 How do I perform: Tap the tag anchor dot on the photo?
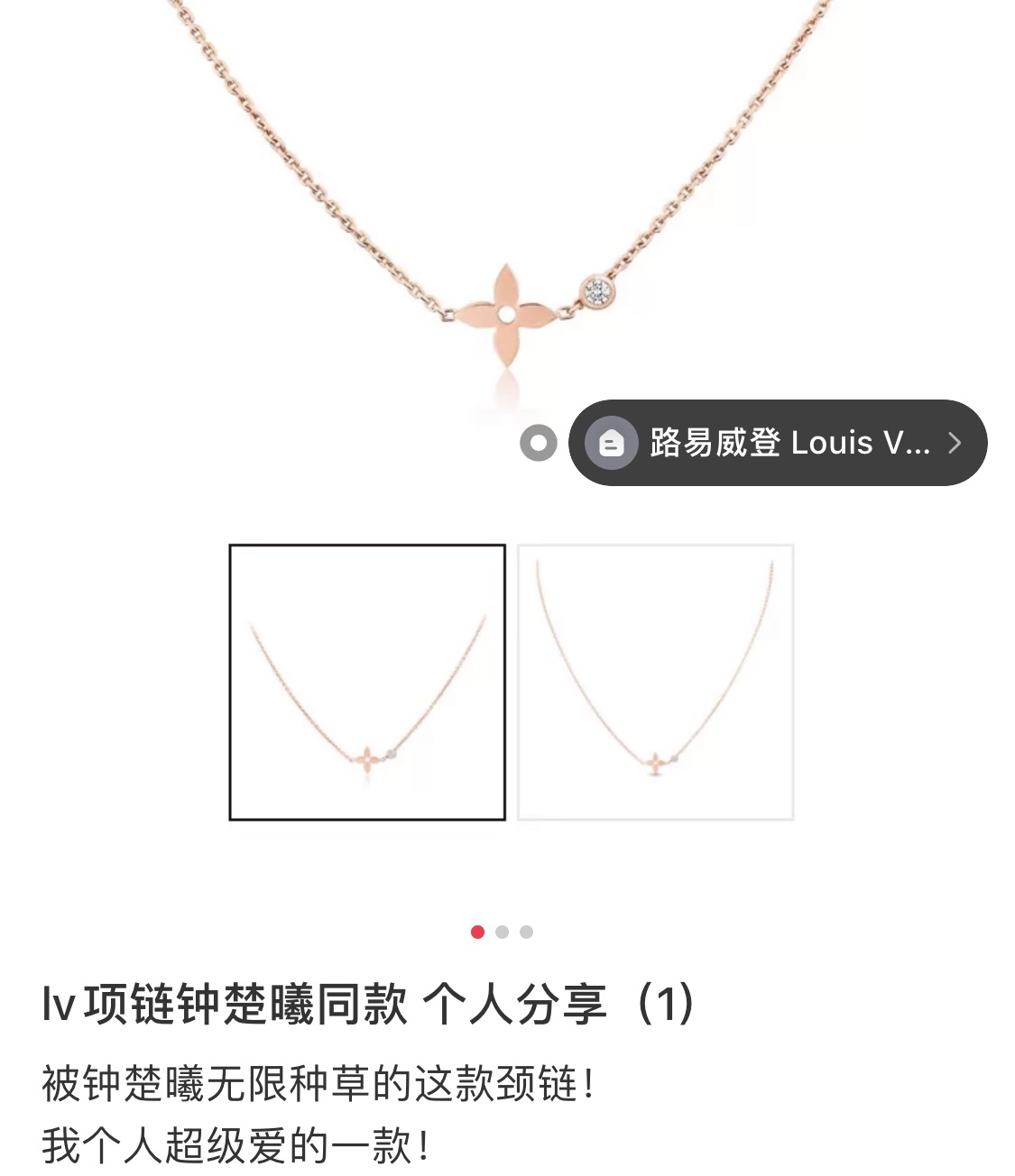pos(539,443)
